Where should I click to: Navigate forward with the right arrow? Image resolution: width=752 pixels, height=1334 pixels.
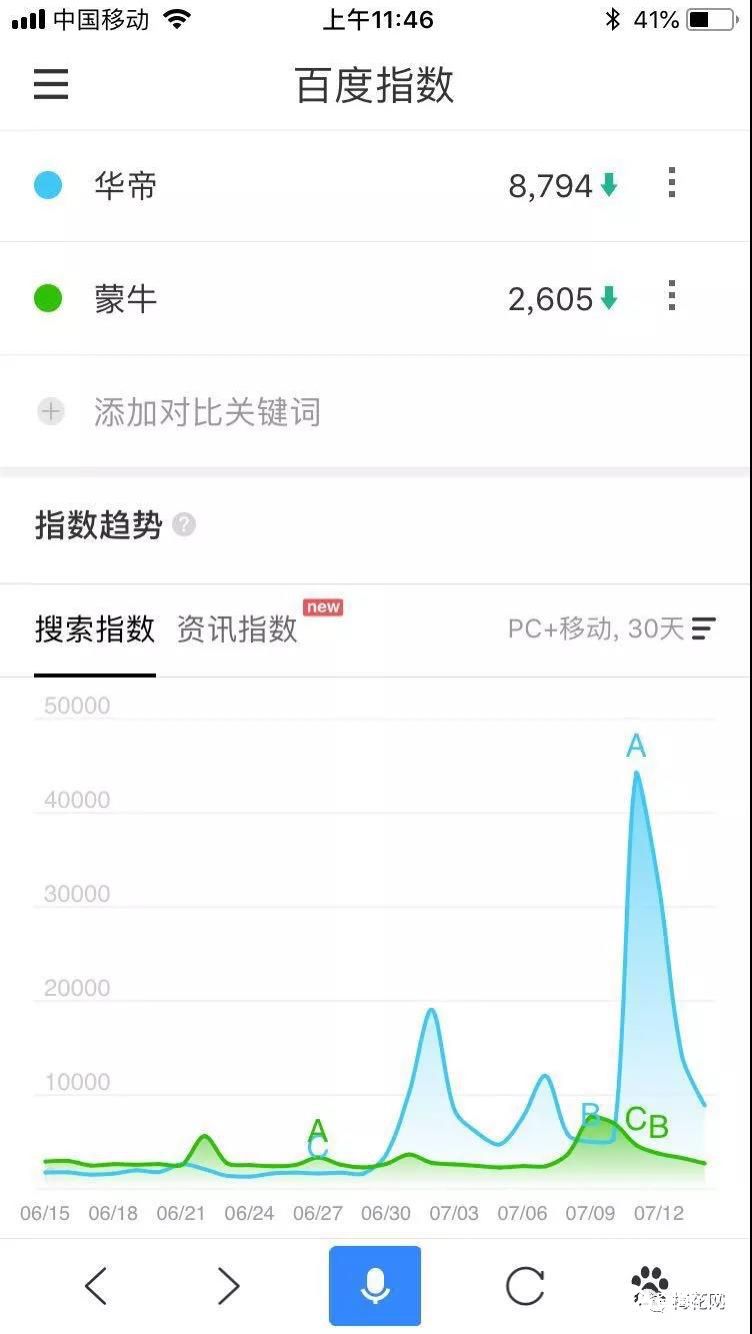click(228, 1286)
